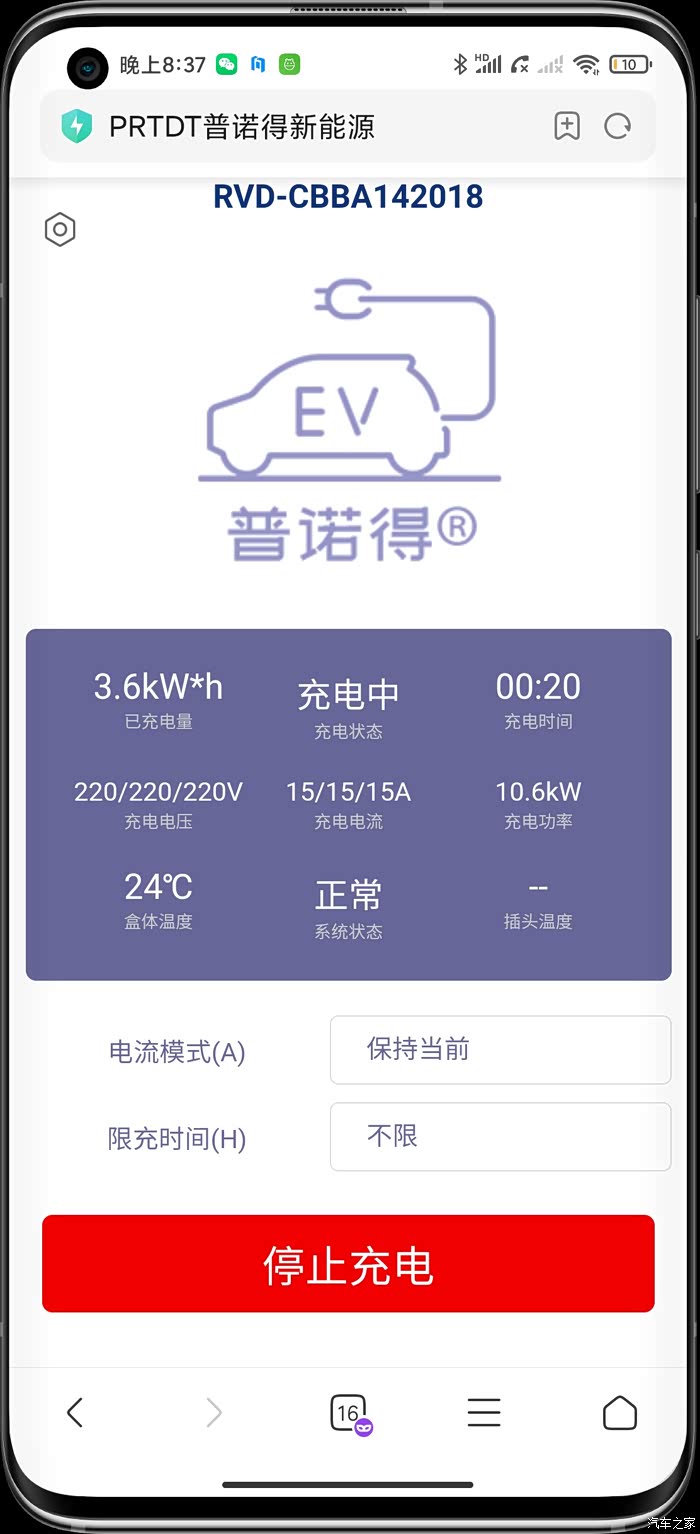Tap the address bar showing PRTDT普诺得新能源

point(300,127)
